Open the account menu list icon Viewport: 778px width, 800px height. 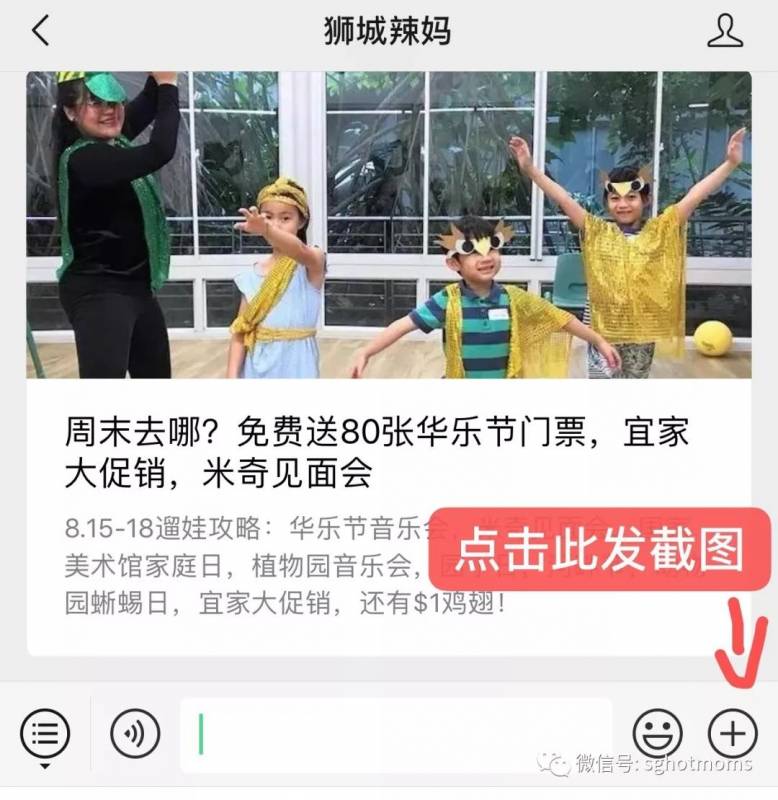click(45, 735)
